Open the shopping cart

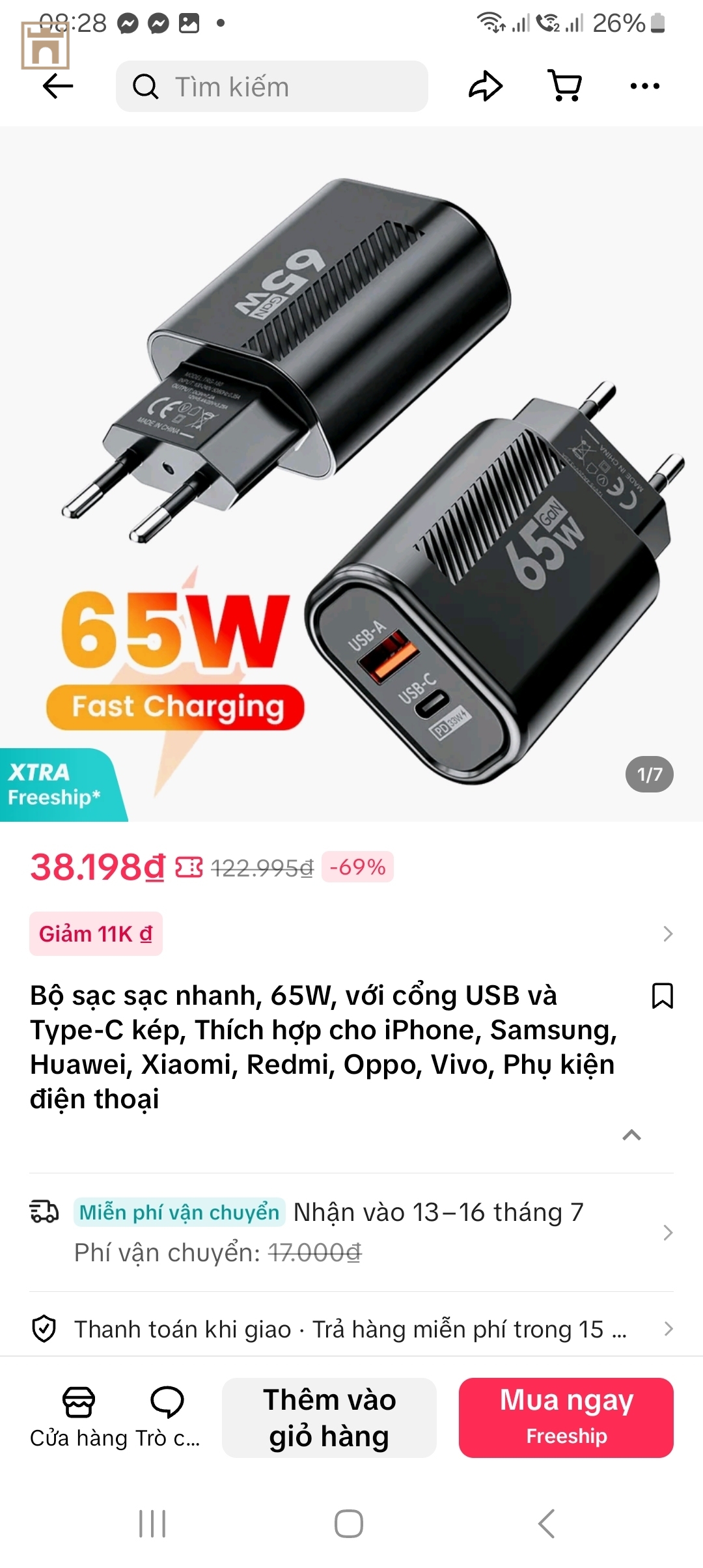point(565,86)
